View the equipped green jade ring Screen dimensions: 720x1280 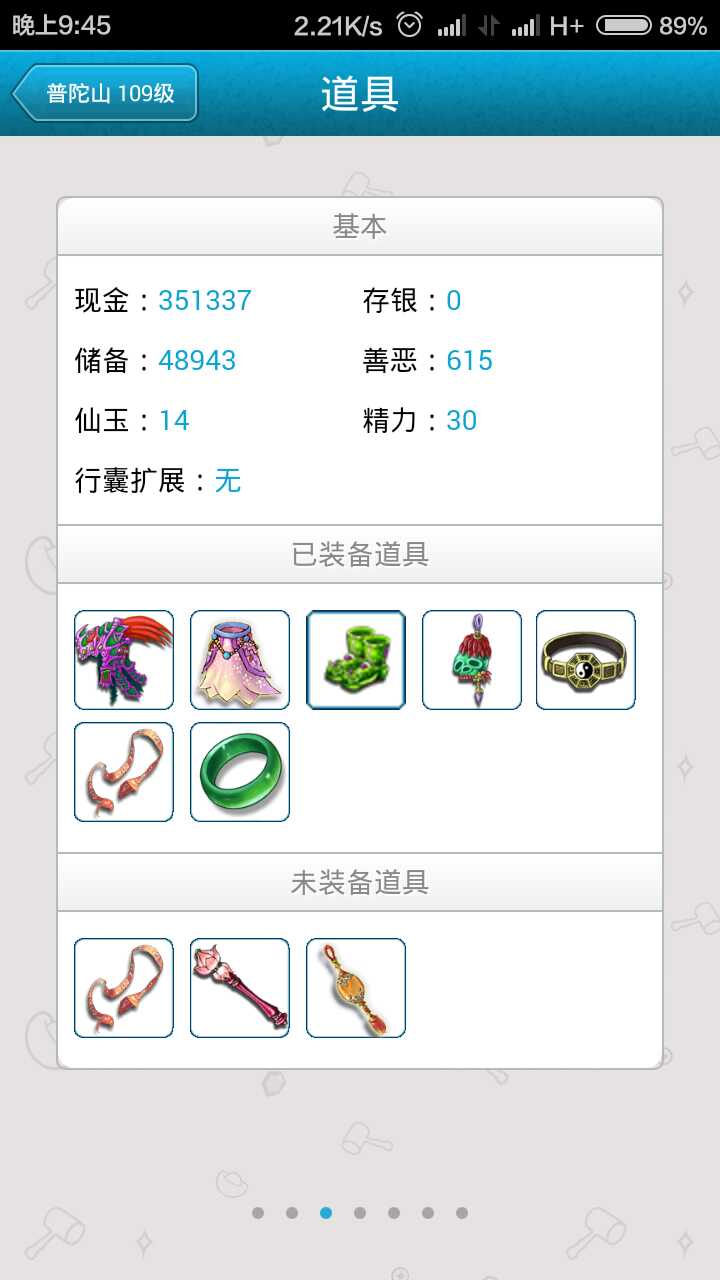pyautogui.click(x=240, y=772)
